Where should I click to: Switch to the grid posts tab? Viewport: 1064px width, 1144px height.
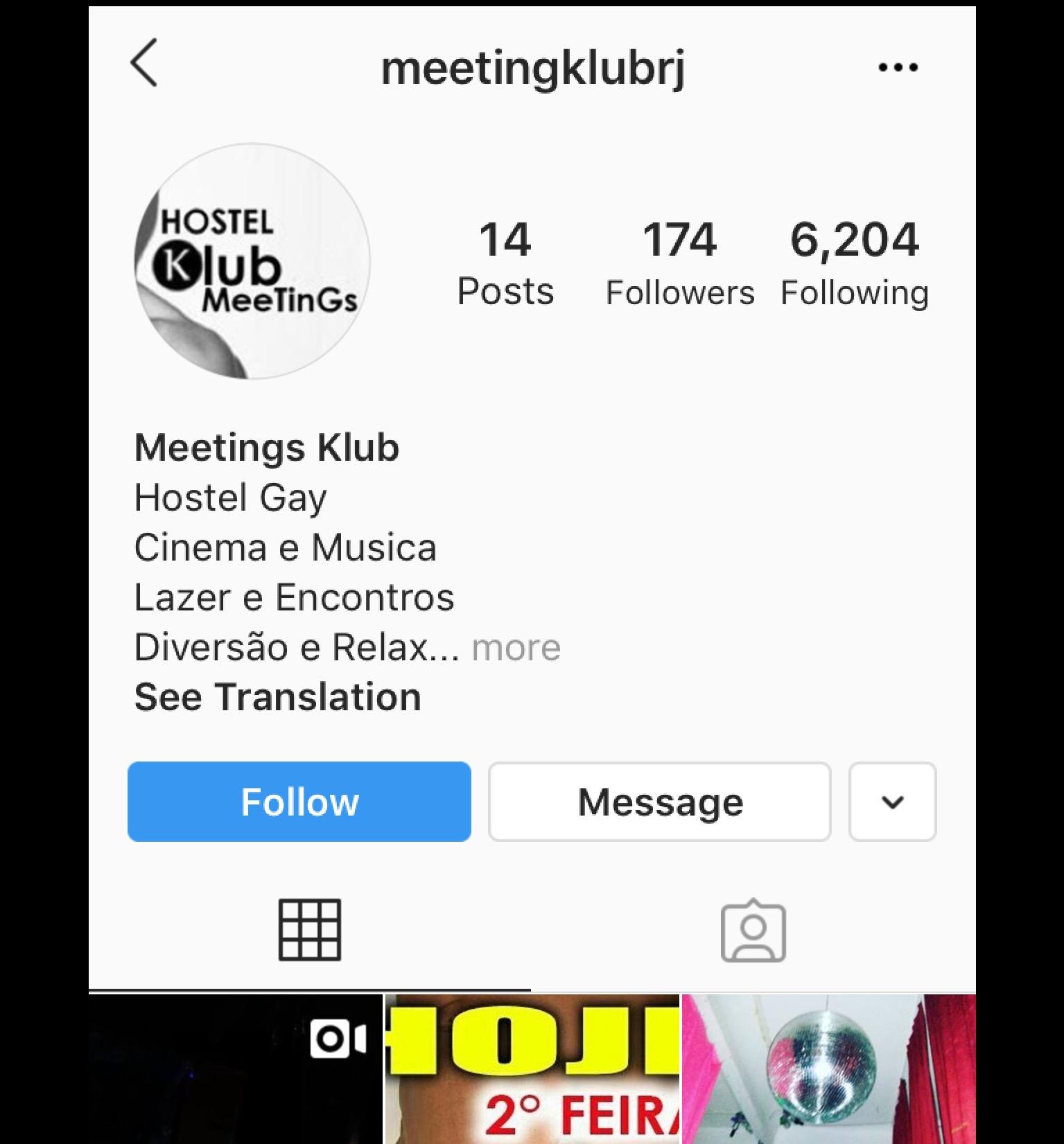coord(310,930)
